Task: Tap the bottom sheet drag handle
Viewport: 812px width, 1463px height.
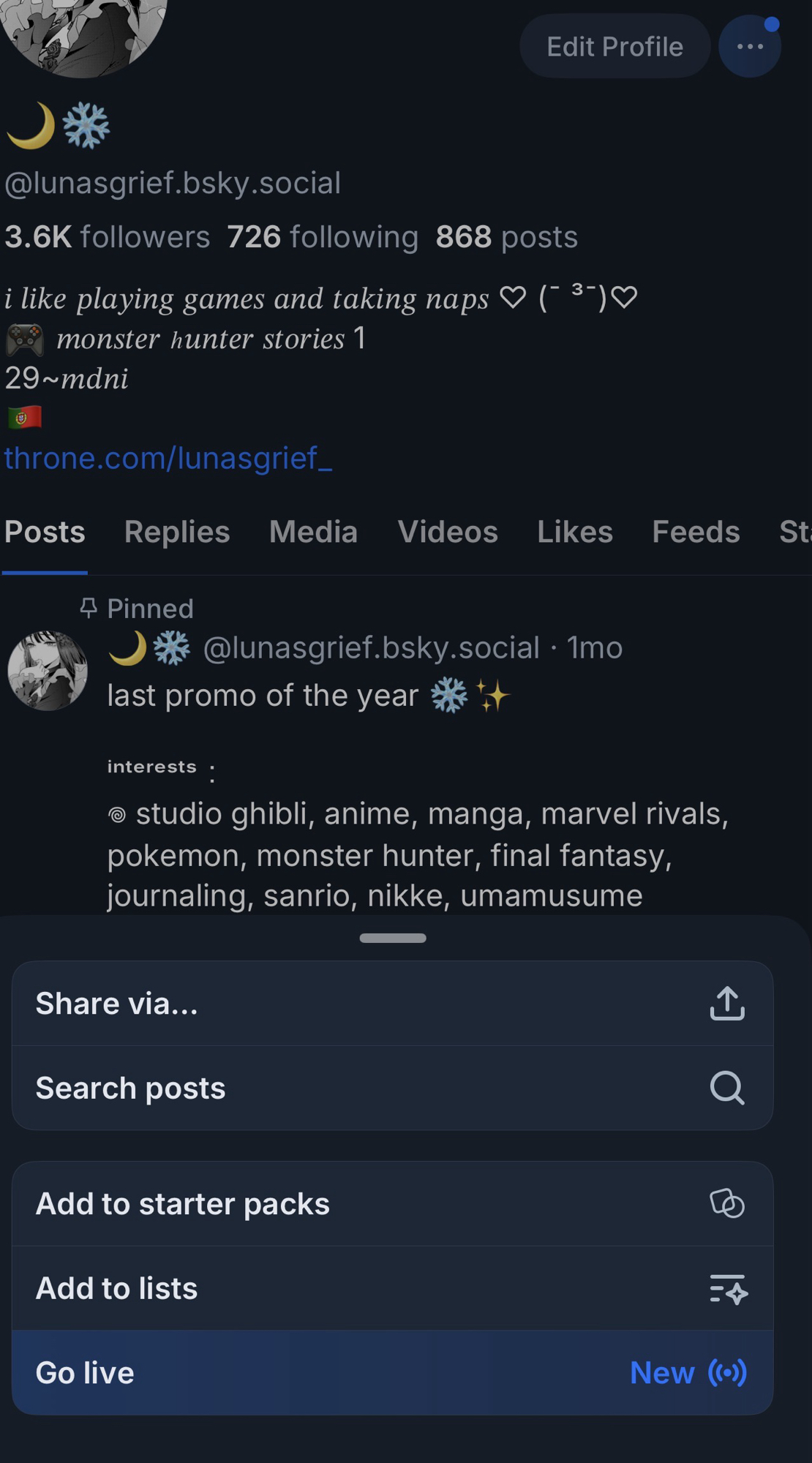Action: tap(393, 938)
